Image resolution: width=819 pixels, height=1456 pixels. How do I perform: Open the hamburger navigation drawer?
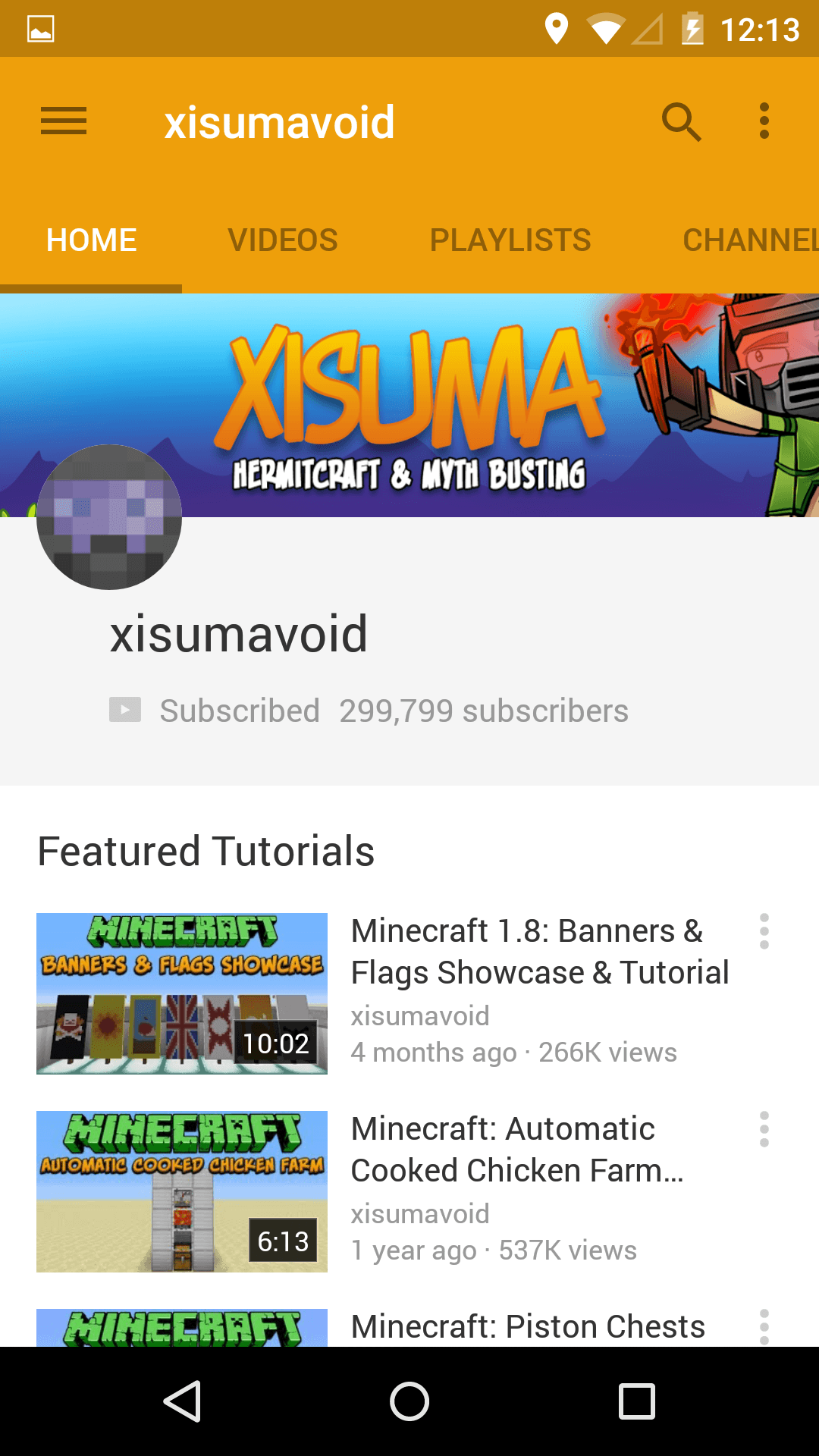(x=64, y=121)
